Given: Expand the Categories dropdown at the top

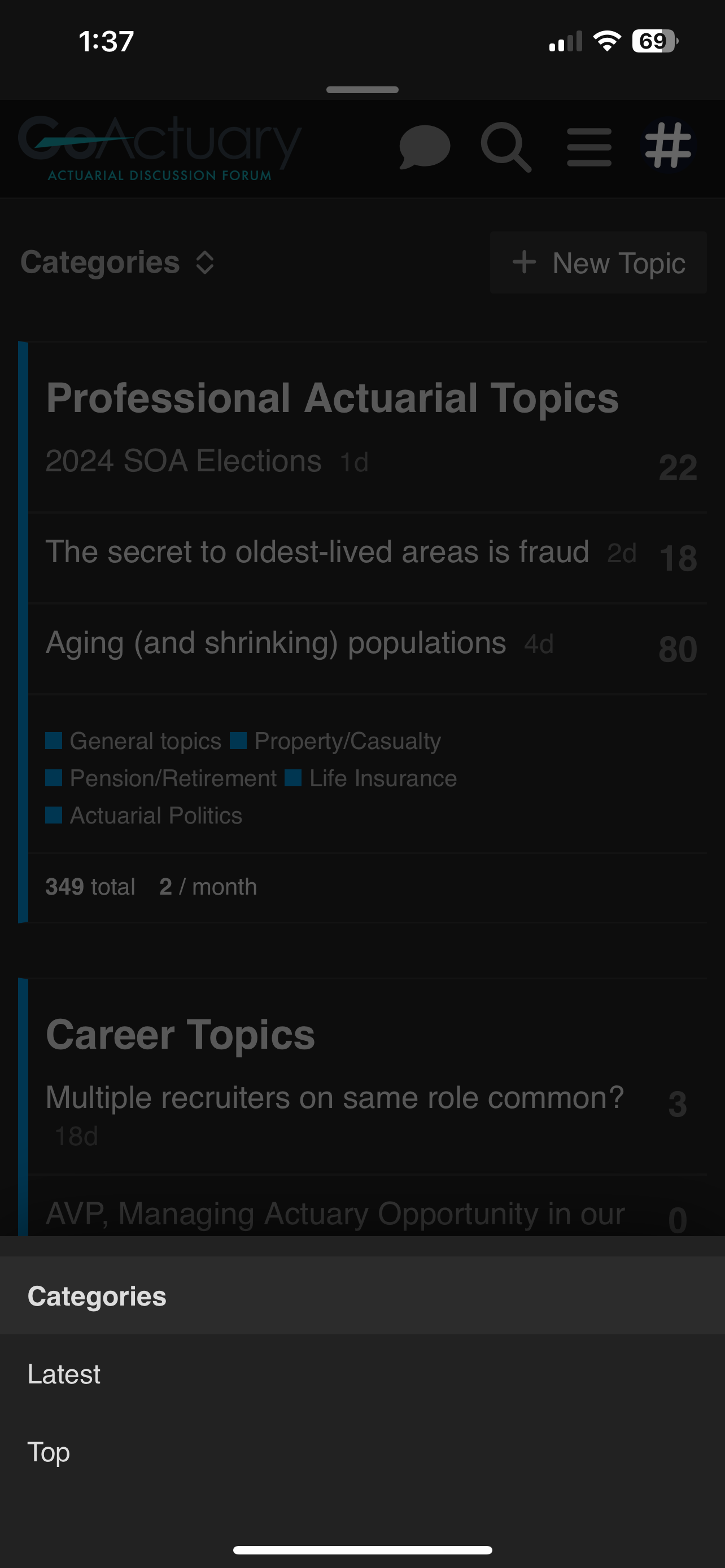Looking at the screenshot, I should [118, 262].
